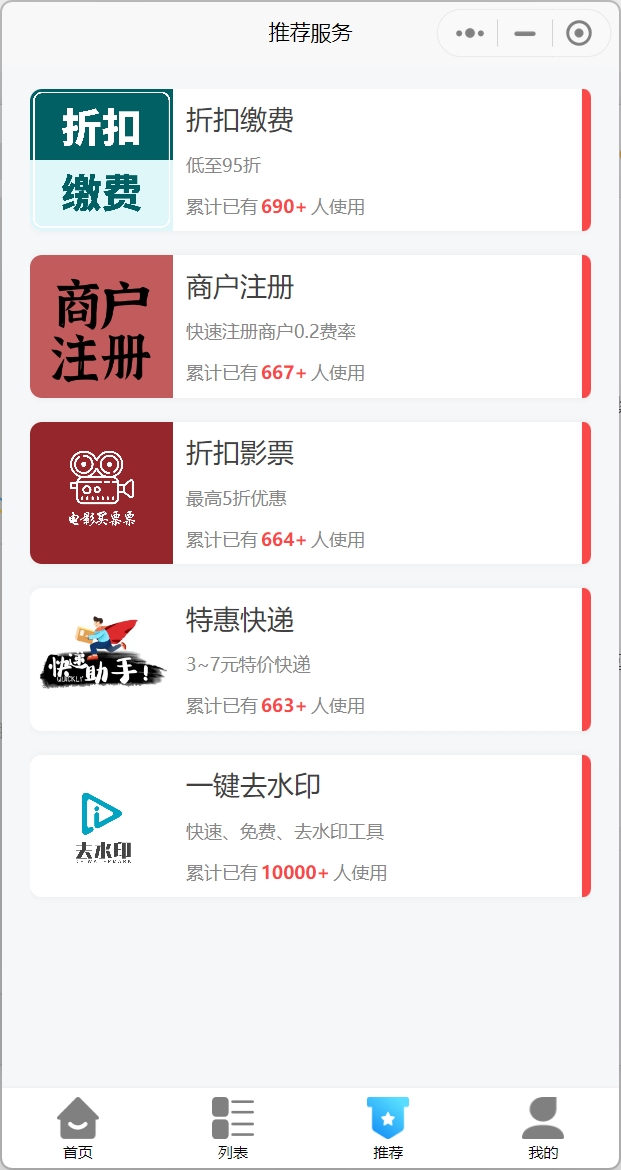621x1170 pixels.
Task: Open the 我的 tab
Action: click(x=543, y=1128)
